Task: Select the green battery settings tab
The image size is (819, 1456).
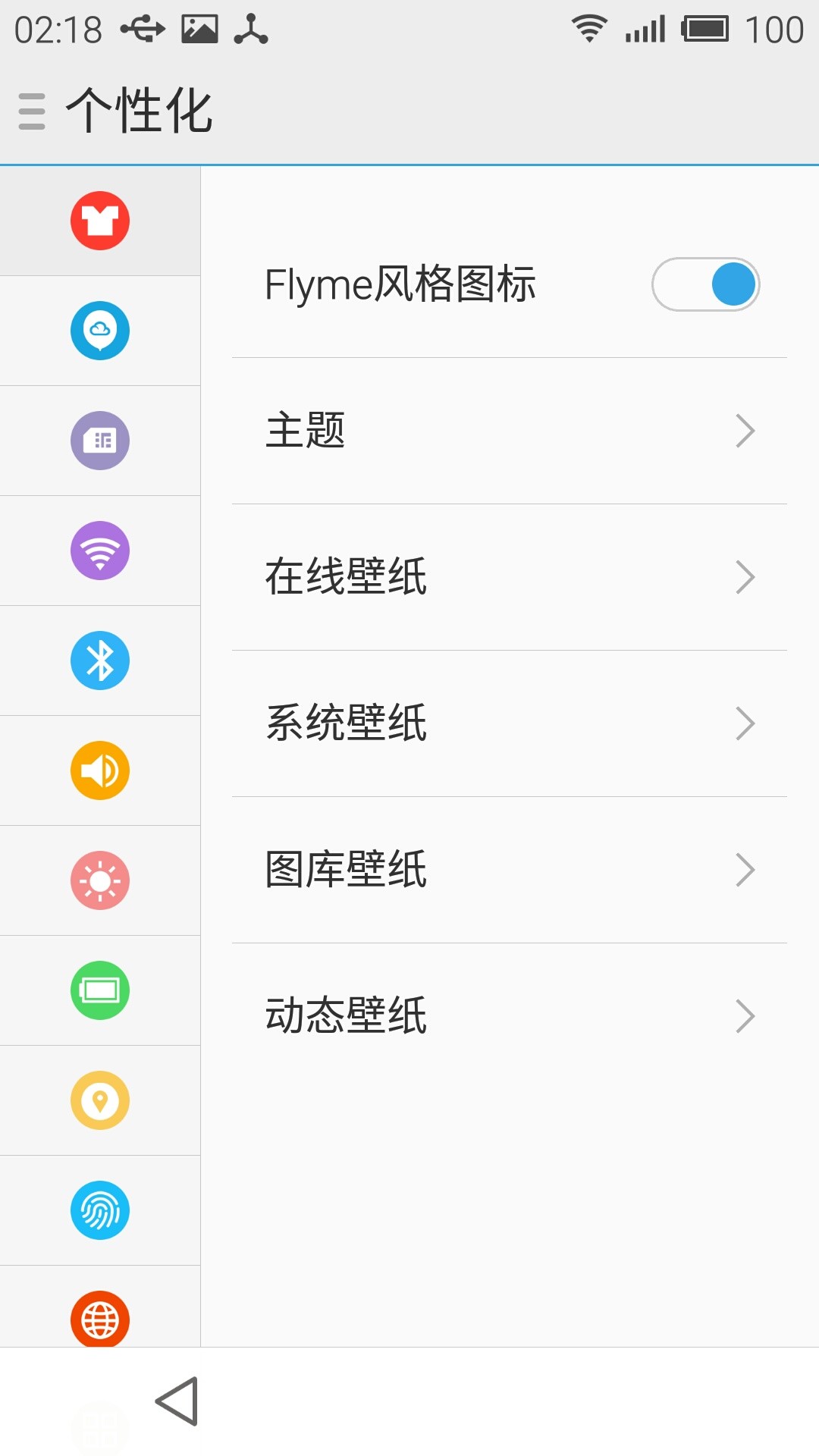Action: click(100, 990)
